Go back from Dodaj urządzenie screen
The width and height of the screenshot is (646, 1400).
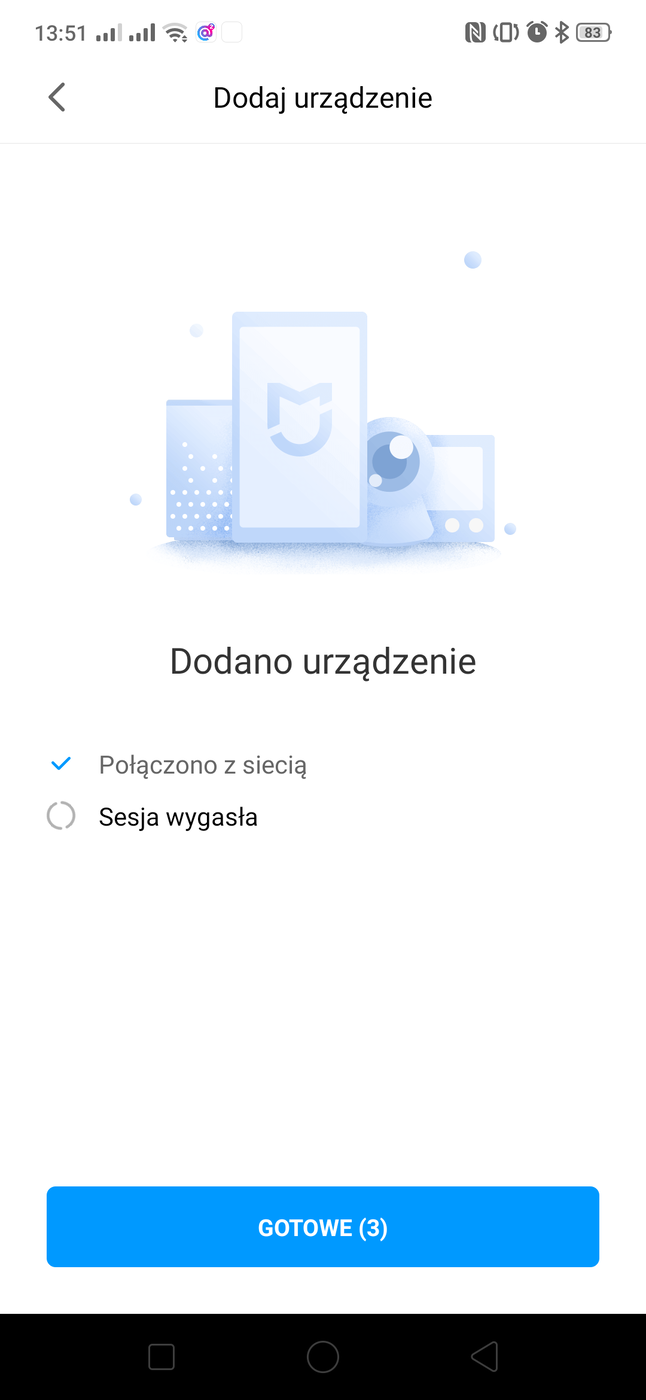coord(57,97)
